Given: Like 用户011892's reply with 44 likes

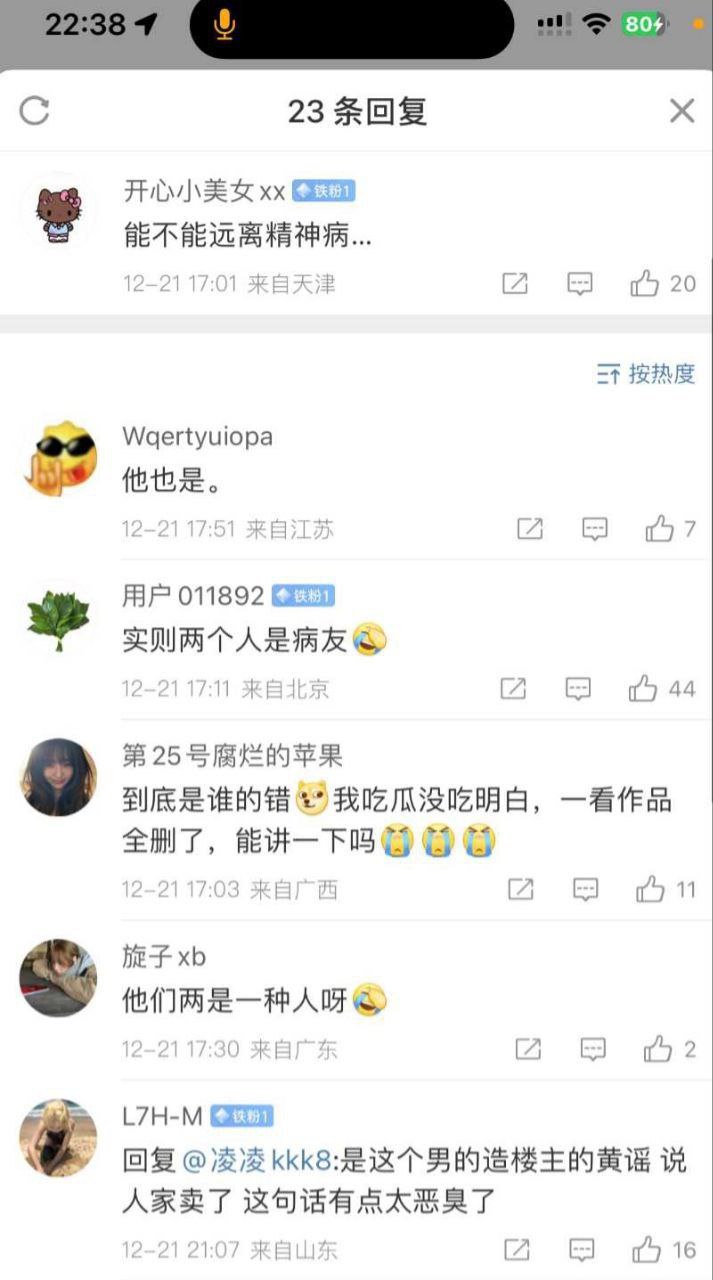Looking at the screenshot, I should click(643, 689).
